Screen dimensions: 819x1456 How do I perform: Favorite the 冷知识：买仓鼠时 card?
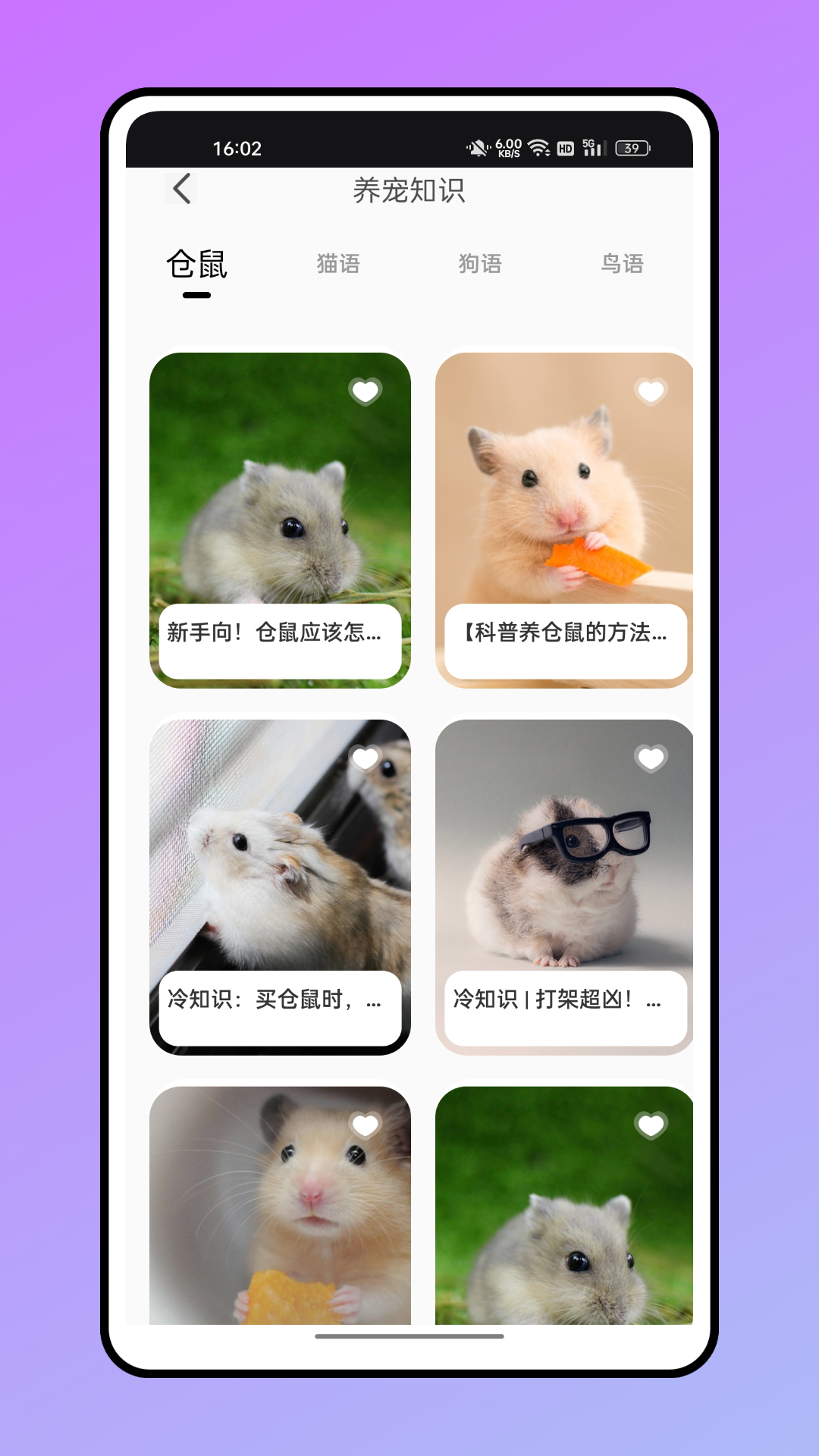pos(365,758)
